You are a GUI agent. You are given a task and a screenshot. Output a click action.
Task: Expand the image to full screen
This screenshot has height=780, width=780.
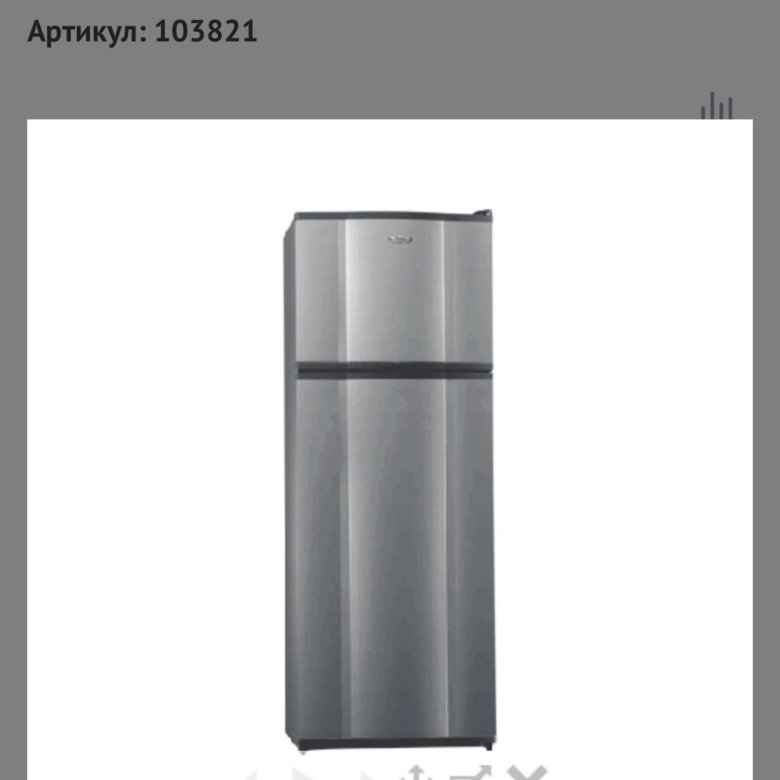coord(471,774)
